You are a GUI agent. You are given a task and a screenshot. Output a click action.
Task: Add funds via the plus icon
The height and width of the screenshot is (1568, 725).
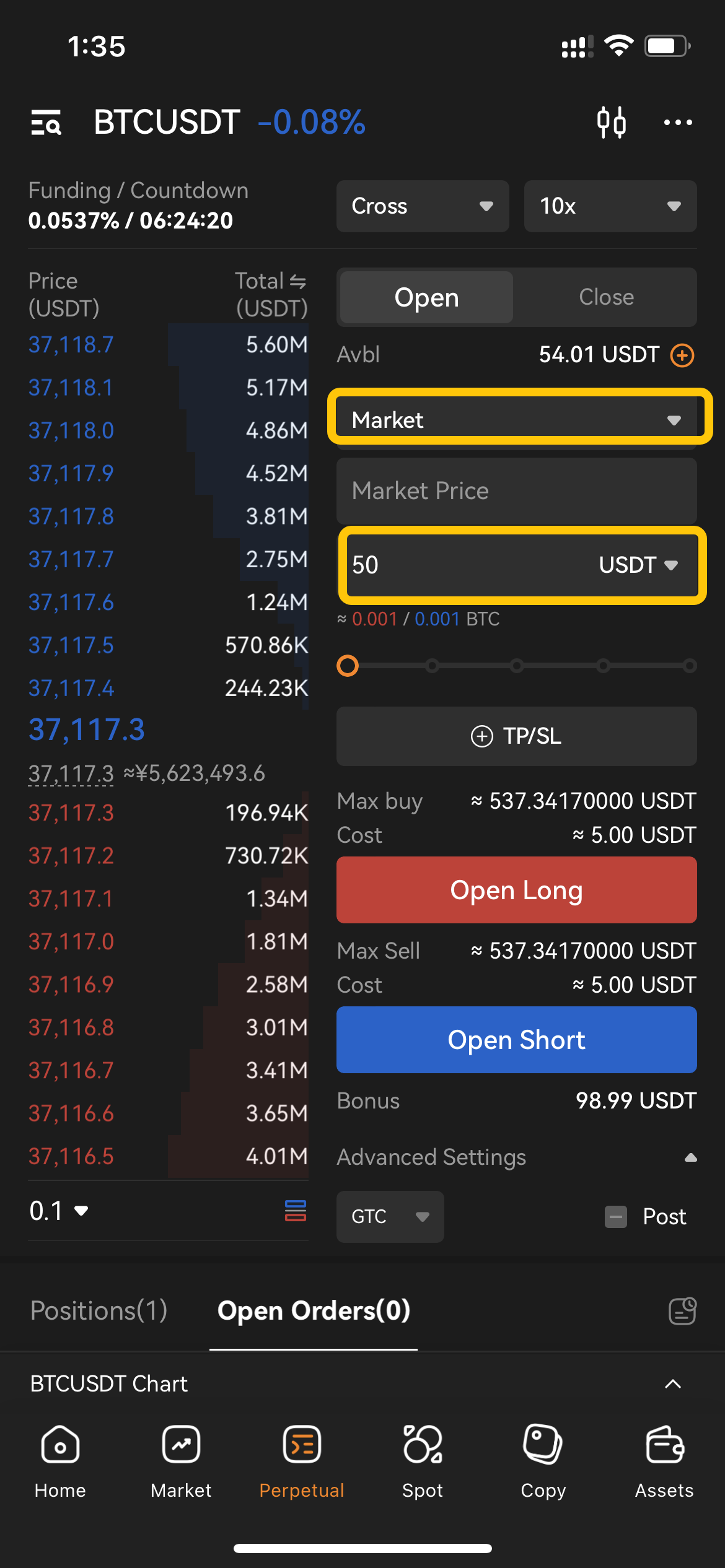pyautogui.click(x=682, y=355)
